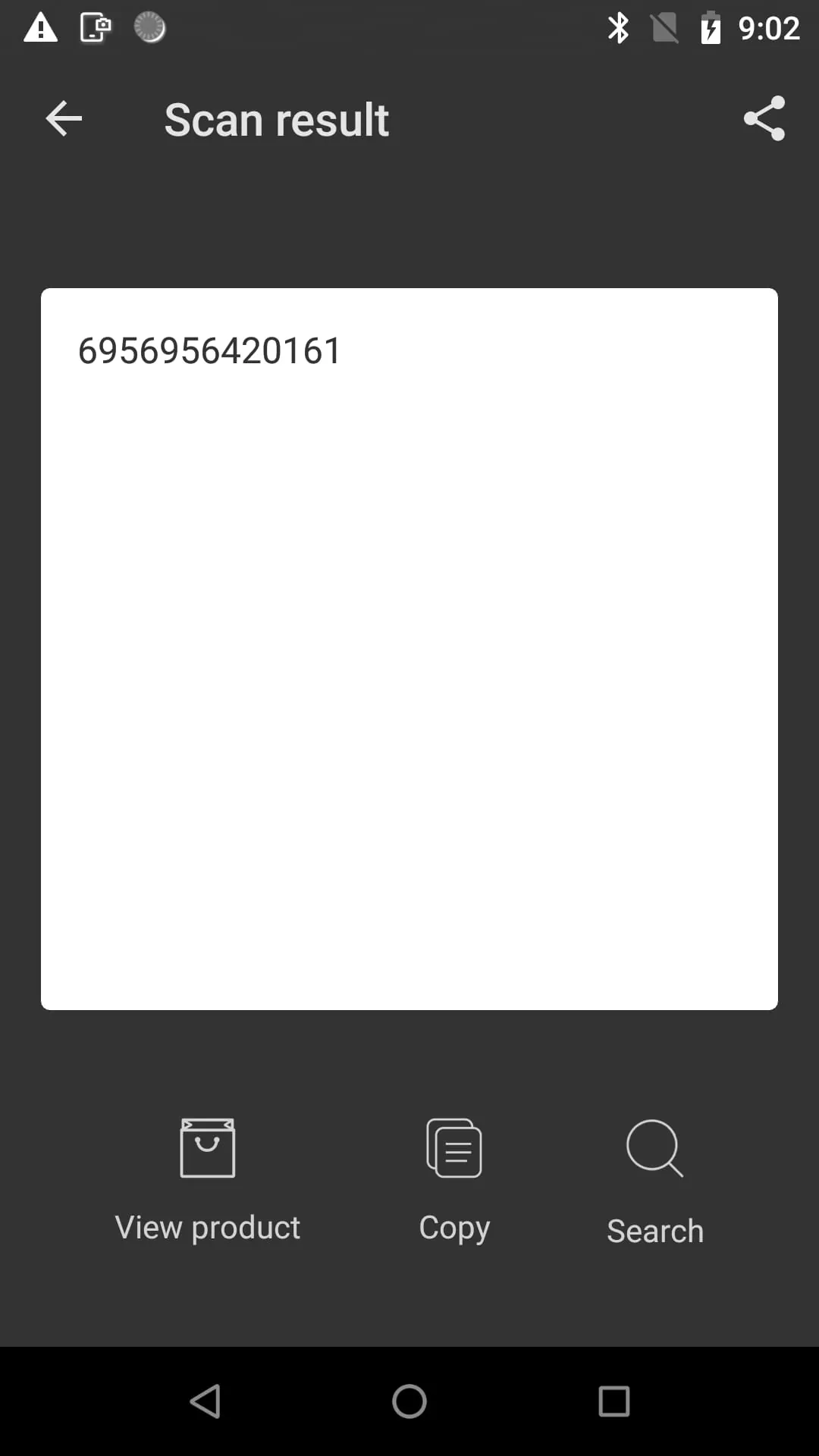The height and width of the screenshot is (1456, 819).
Task: Tap the Bluetooth status bar icon
Action: (619, 27)
